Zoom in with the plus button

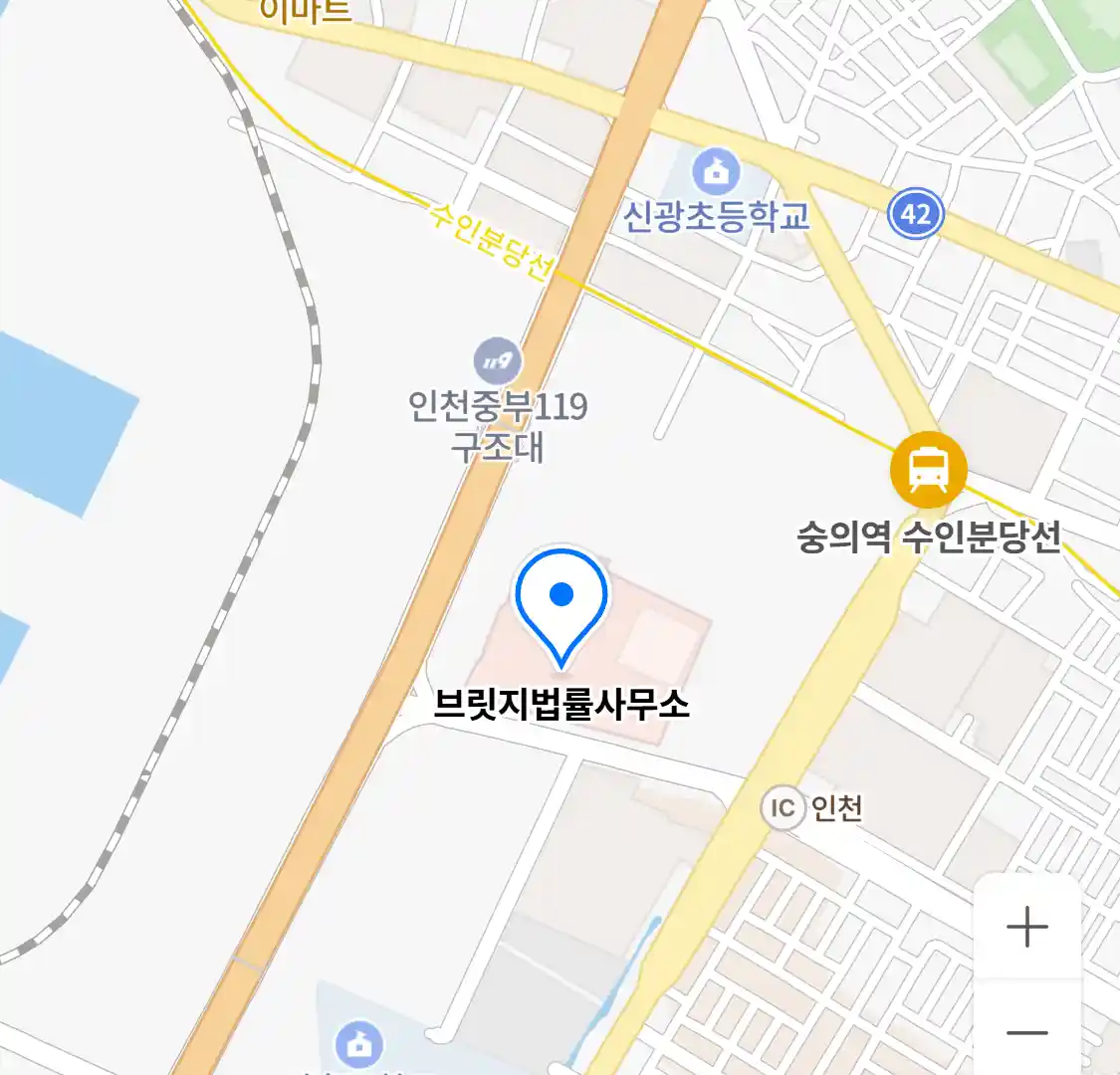(1026, 928)
